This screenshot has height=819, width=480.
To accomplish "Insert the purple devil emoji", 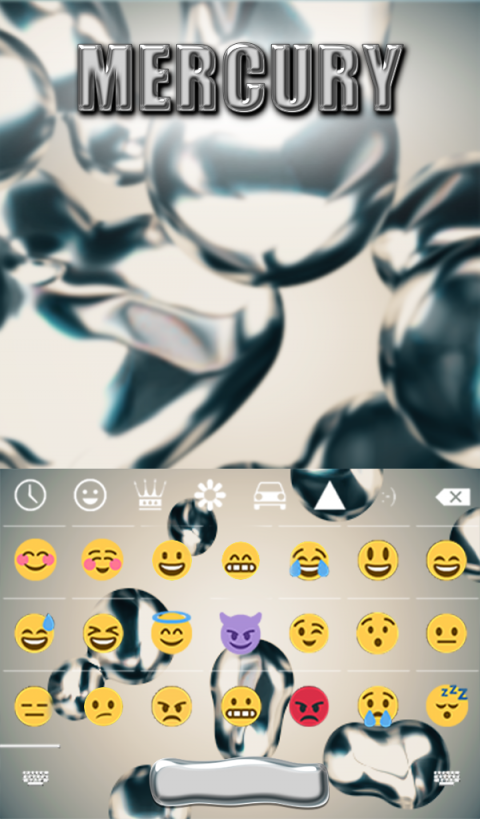I will (240, 633).
